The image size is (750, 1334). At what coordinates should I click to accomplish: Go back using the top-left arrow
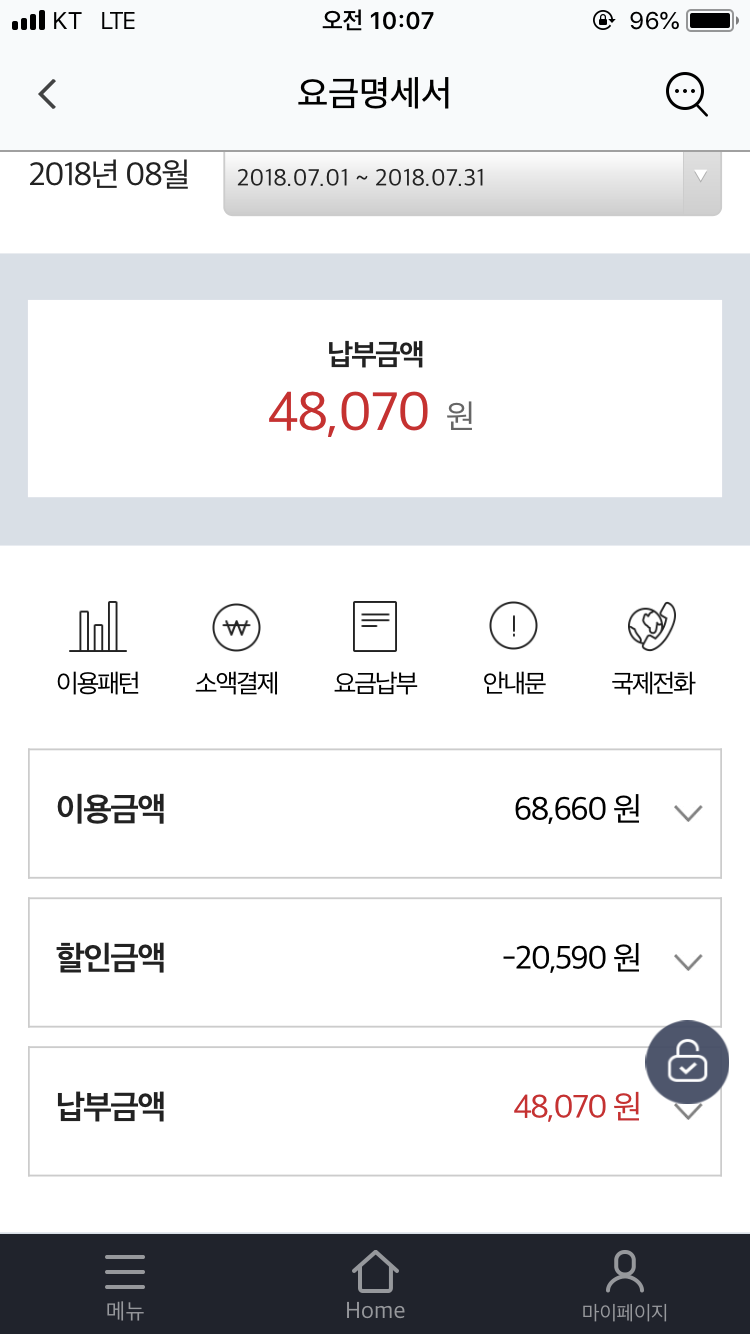click(47, 94)
